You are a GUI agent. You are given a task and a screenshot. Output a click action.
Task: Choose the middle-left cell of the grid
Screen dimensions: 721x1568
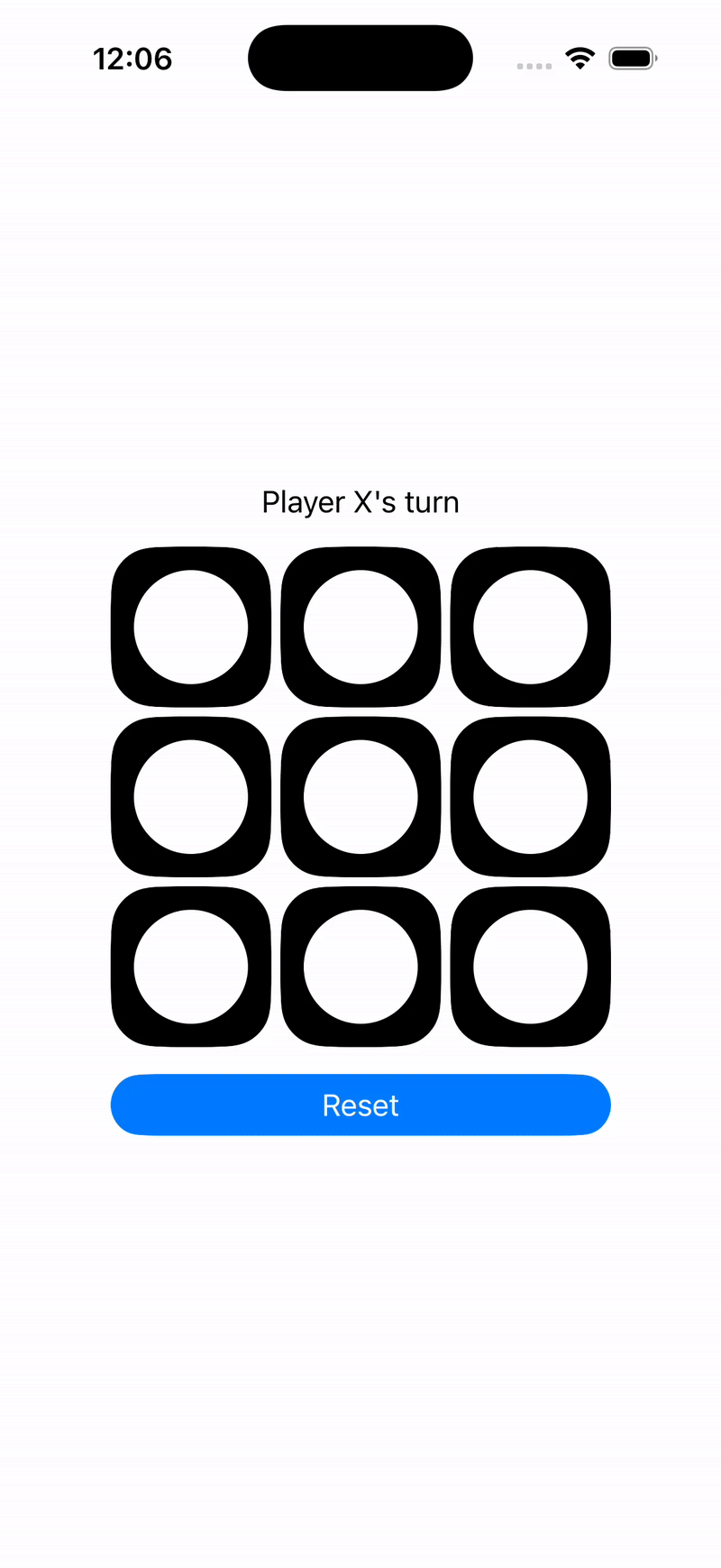point(191,797)
